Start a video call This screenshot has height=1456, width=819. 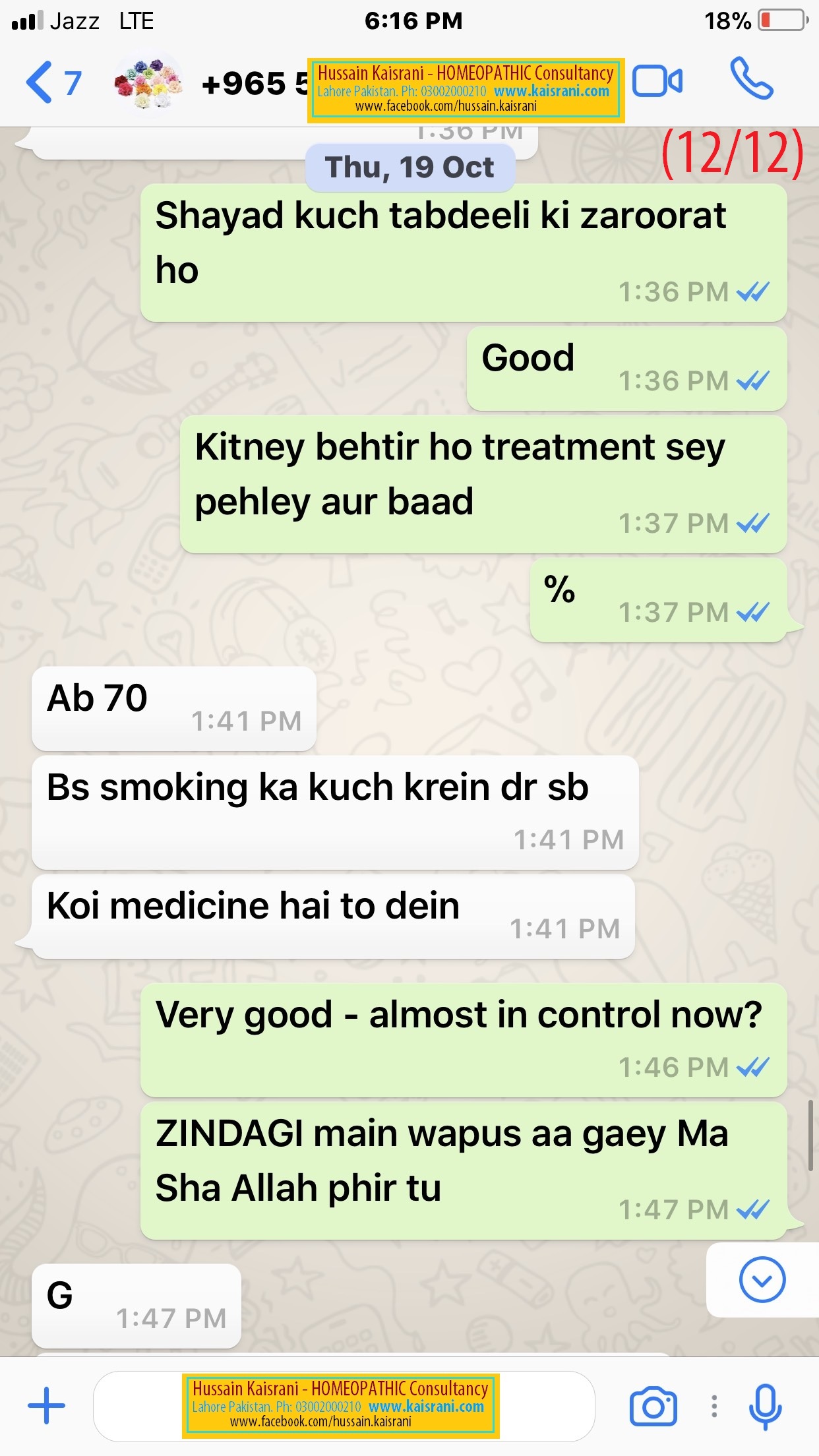(657, 82)
